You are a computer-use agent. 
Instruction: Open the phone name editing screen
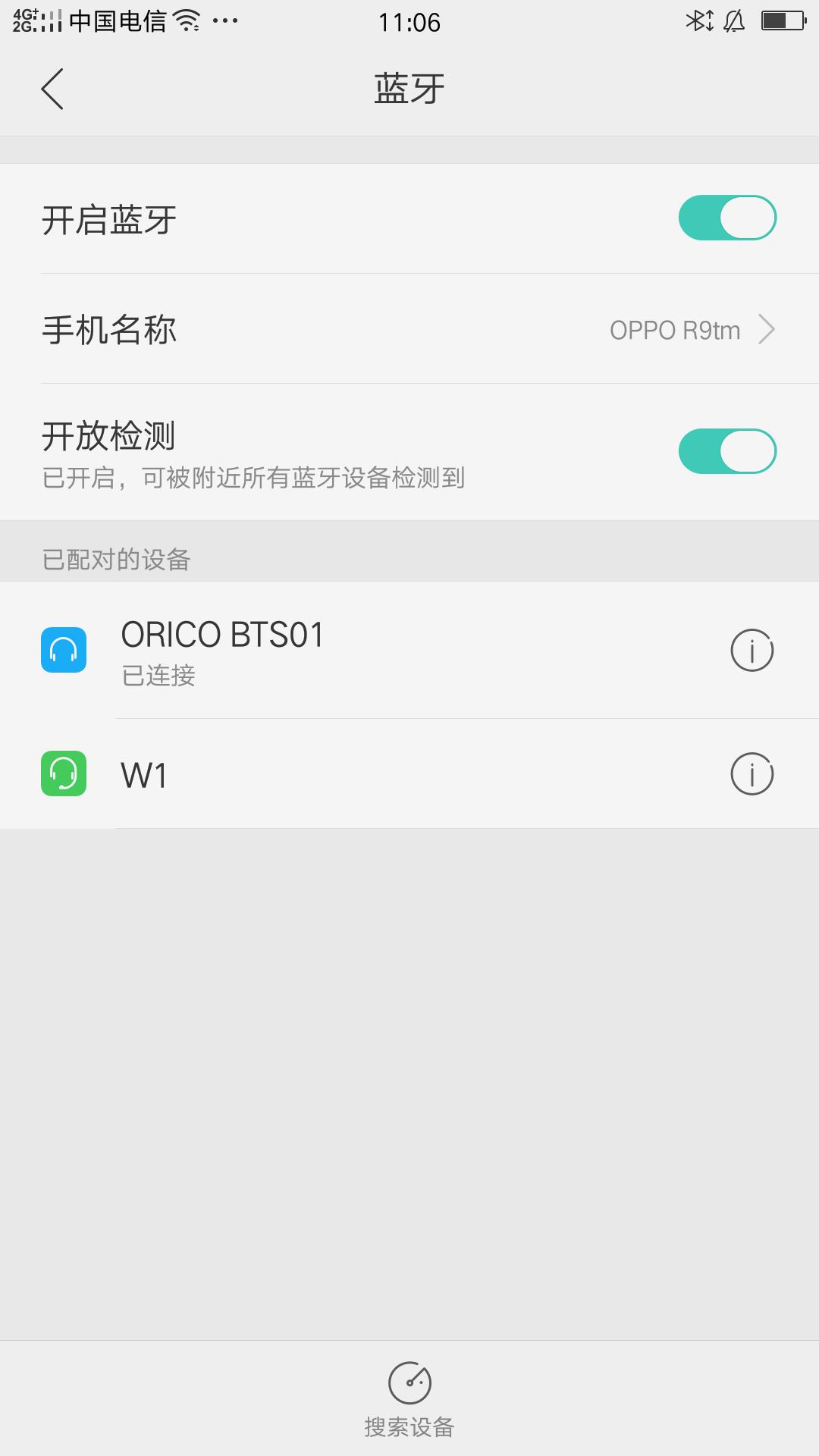click(x=409, y=328)
